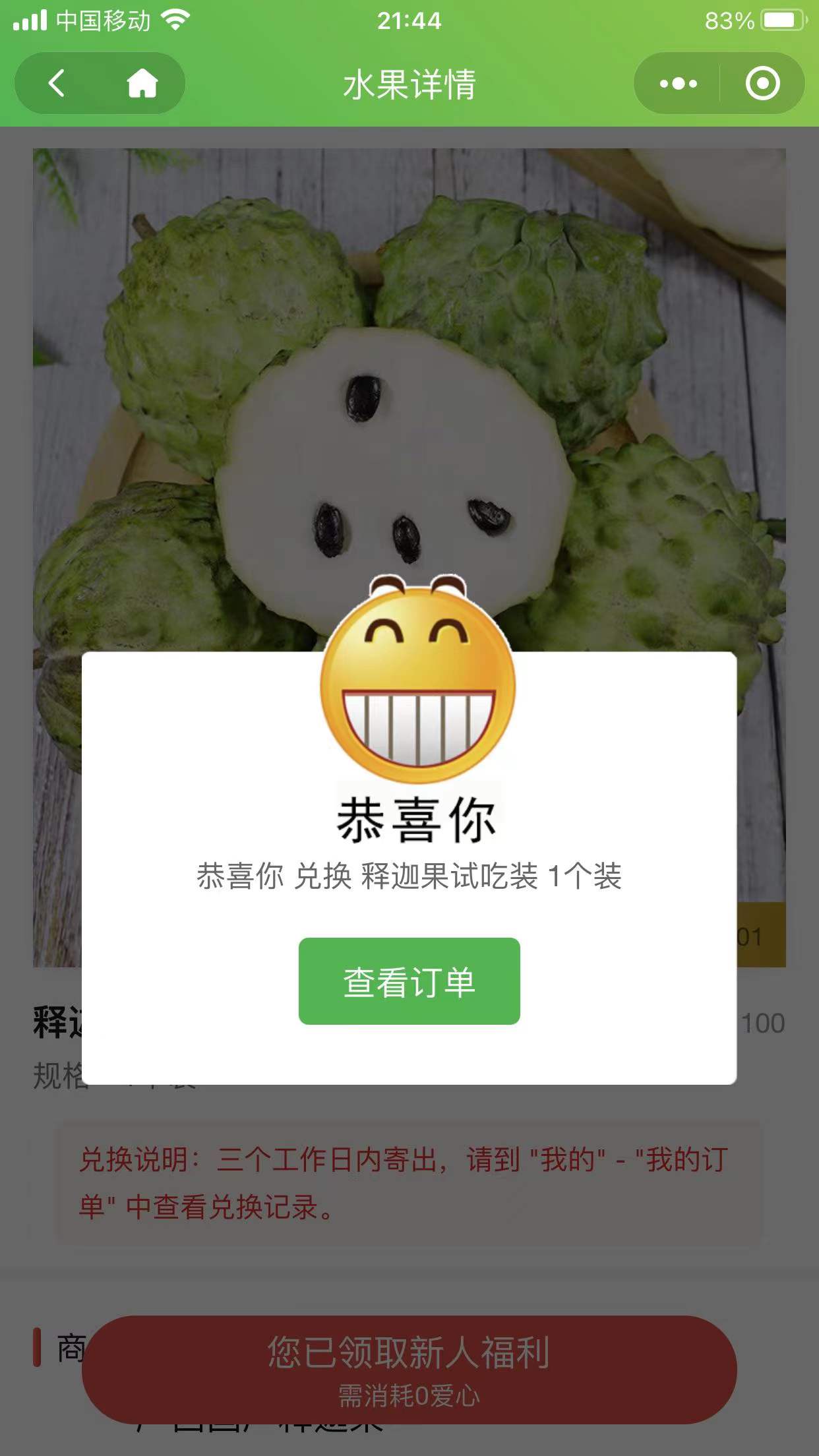Tap 查看订单 to view the order
Screen dimensions: 819x1456
pos(409,981)
